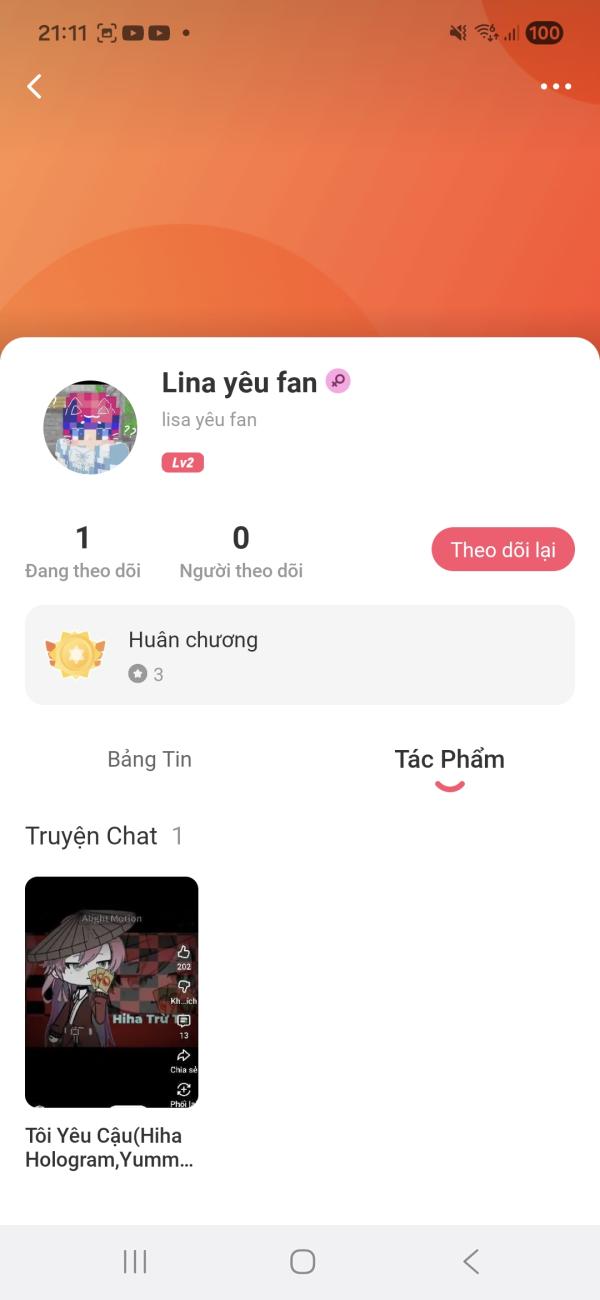600x1300 pixels.
Task: Select the Tác Phẩm tab
Action: point(449,759)
